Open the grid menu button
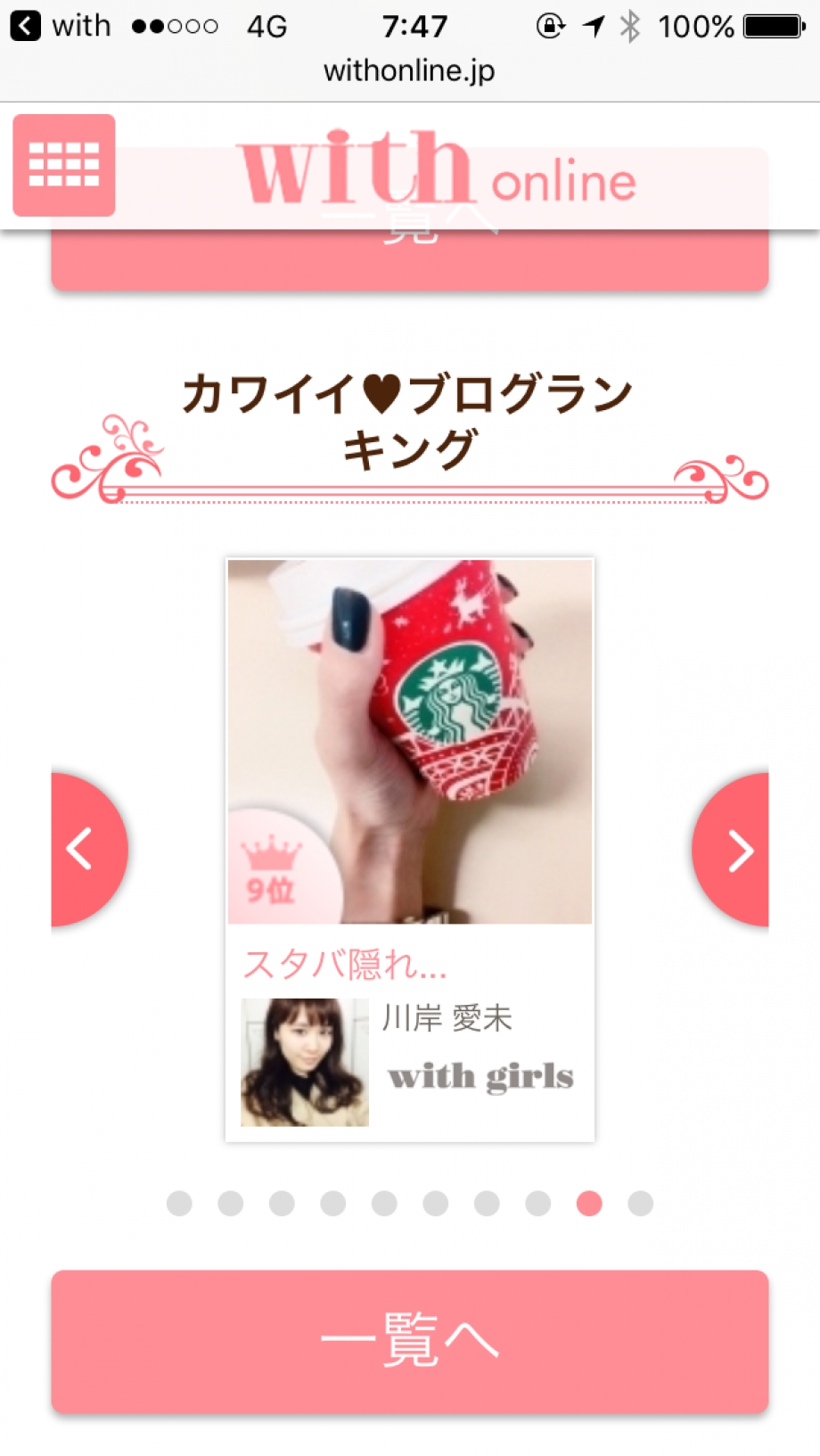Image resolution: width=820 pixels, height=1456 pixels. click(x=64, y=165)
